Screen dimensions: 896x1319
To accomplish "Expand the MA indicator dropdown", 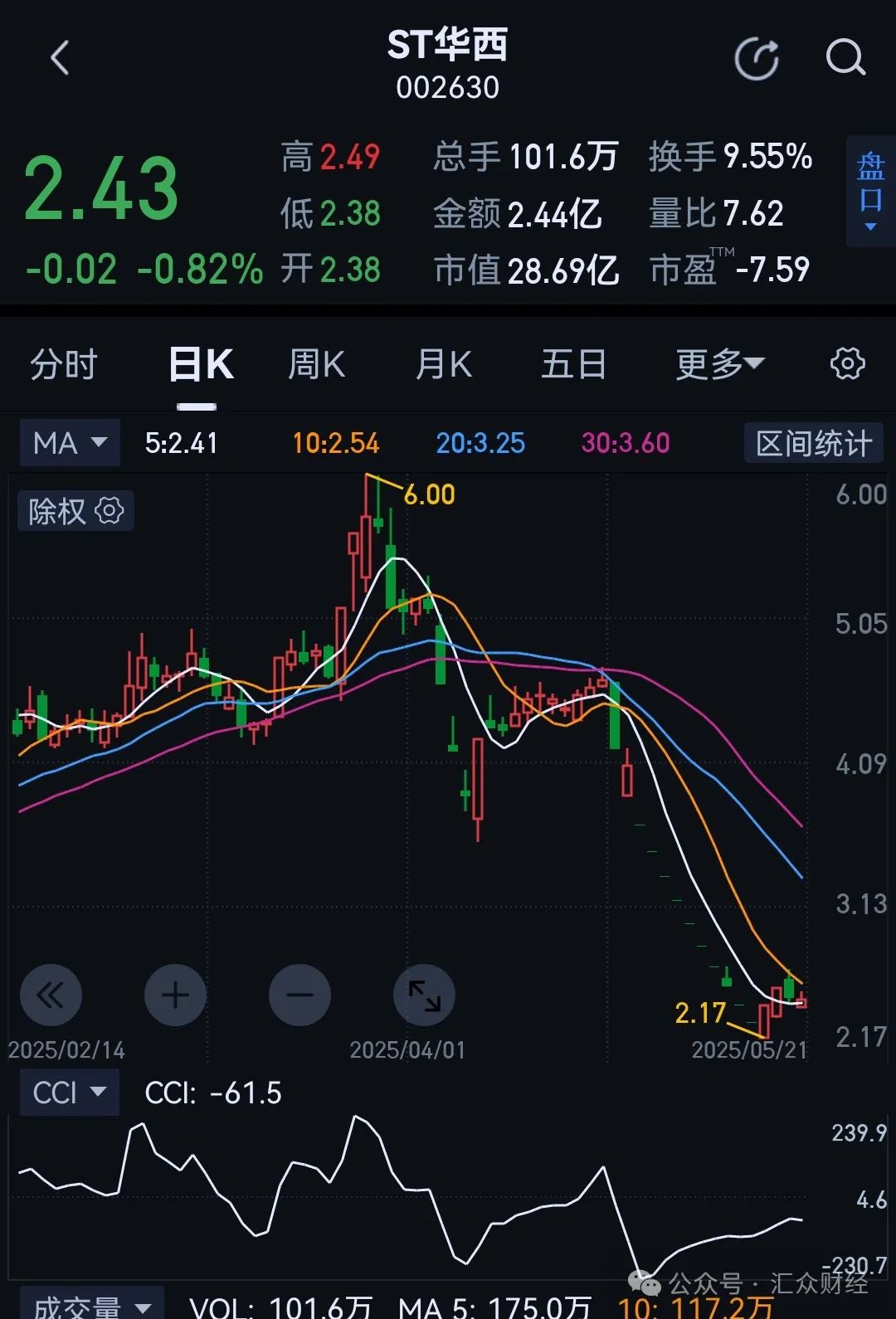I will pos(69,442).
